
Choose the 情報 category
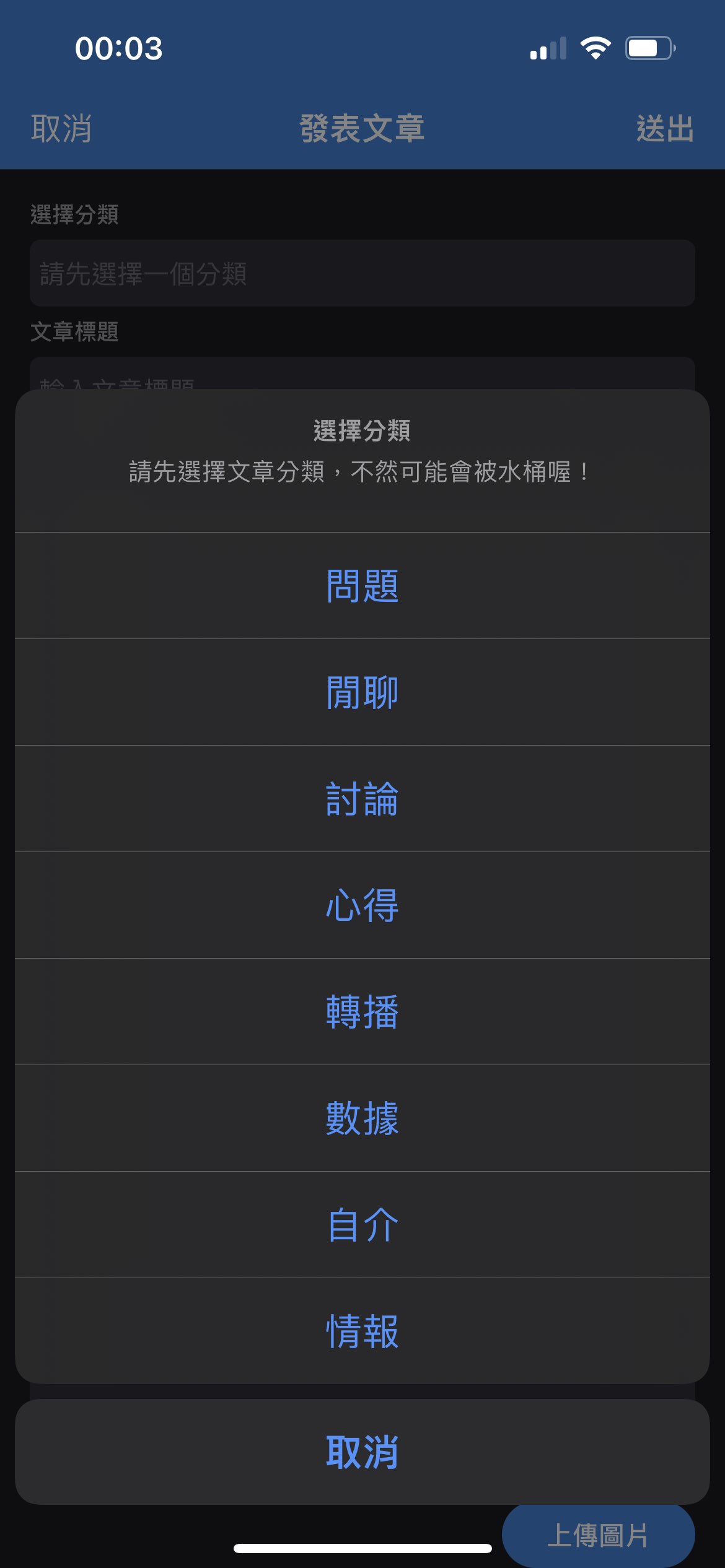(x=362, y=1331)
